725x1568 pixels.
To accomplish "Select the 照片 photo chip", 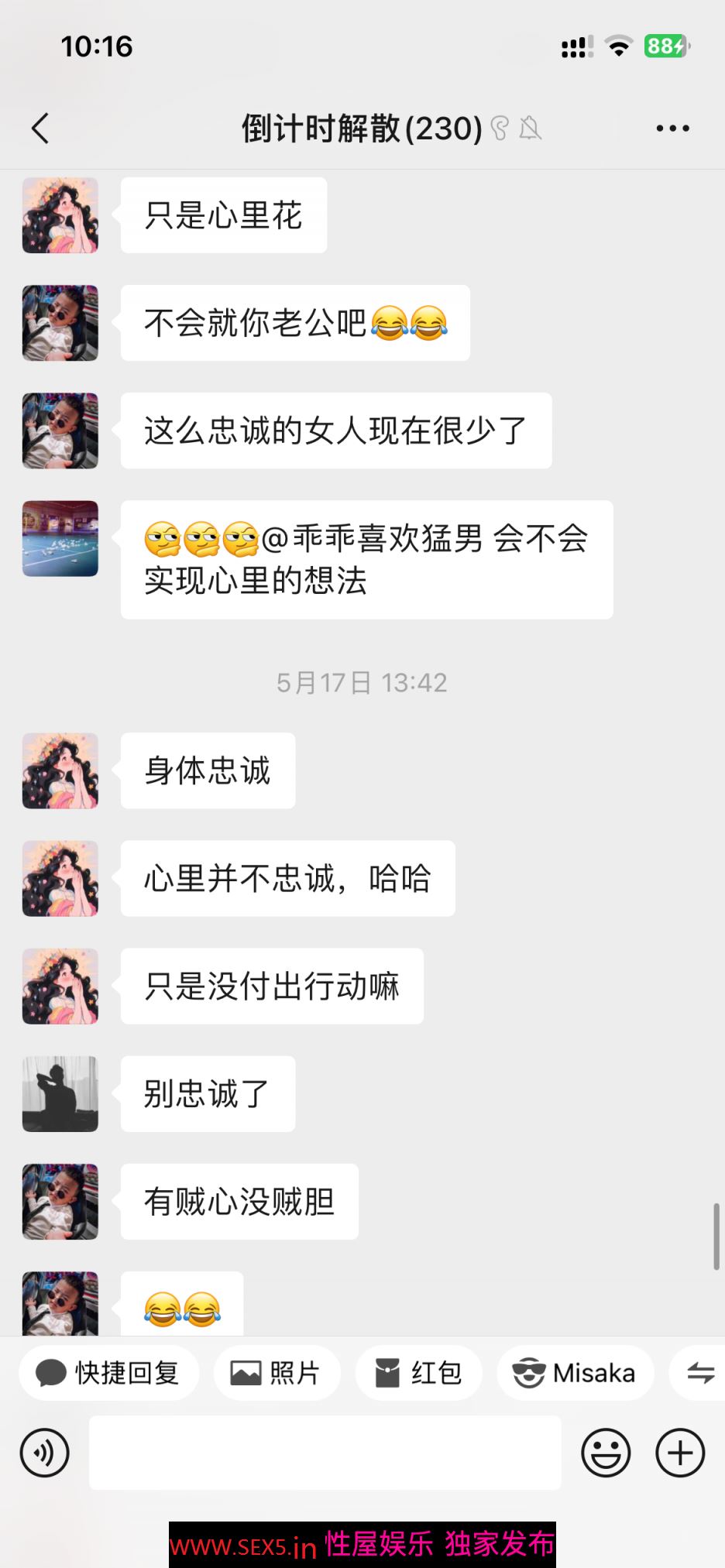I will (277, 1373).
